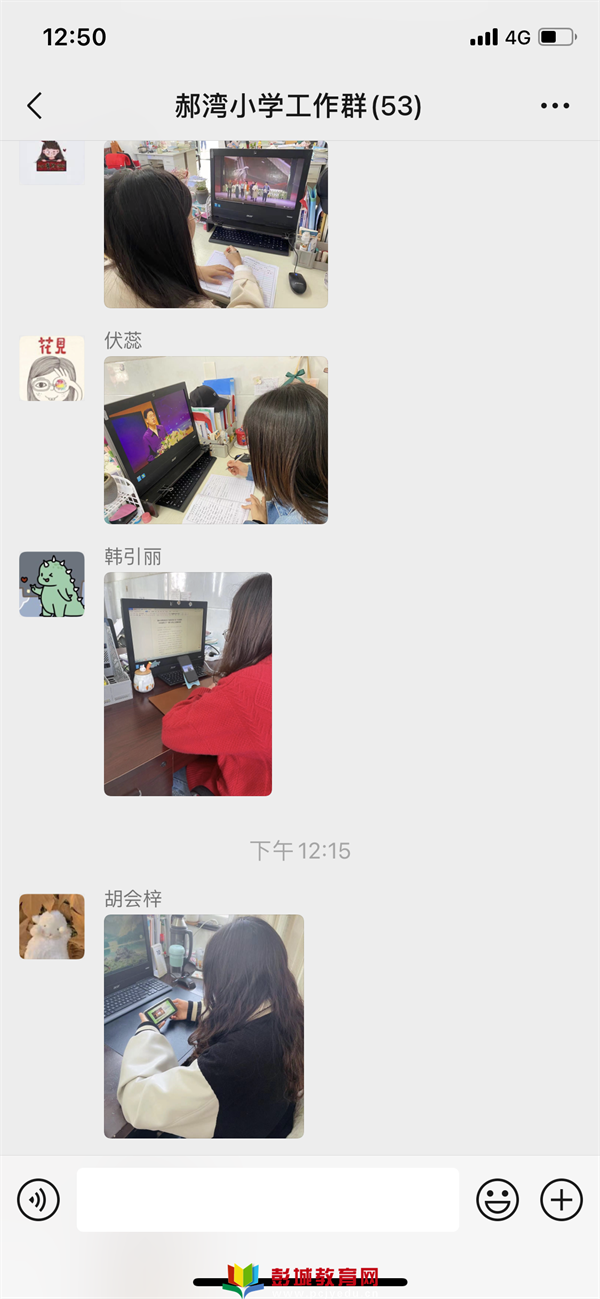Tap the message text field

pyautogui.click(x=267, y=1199)
